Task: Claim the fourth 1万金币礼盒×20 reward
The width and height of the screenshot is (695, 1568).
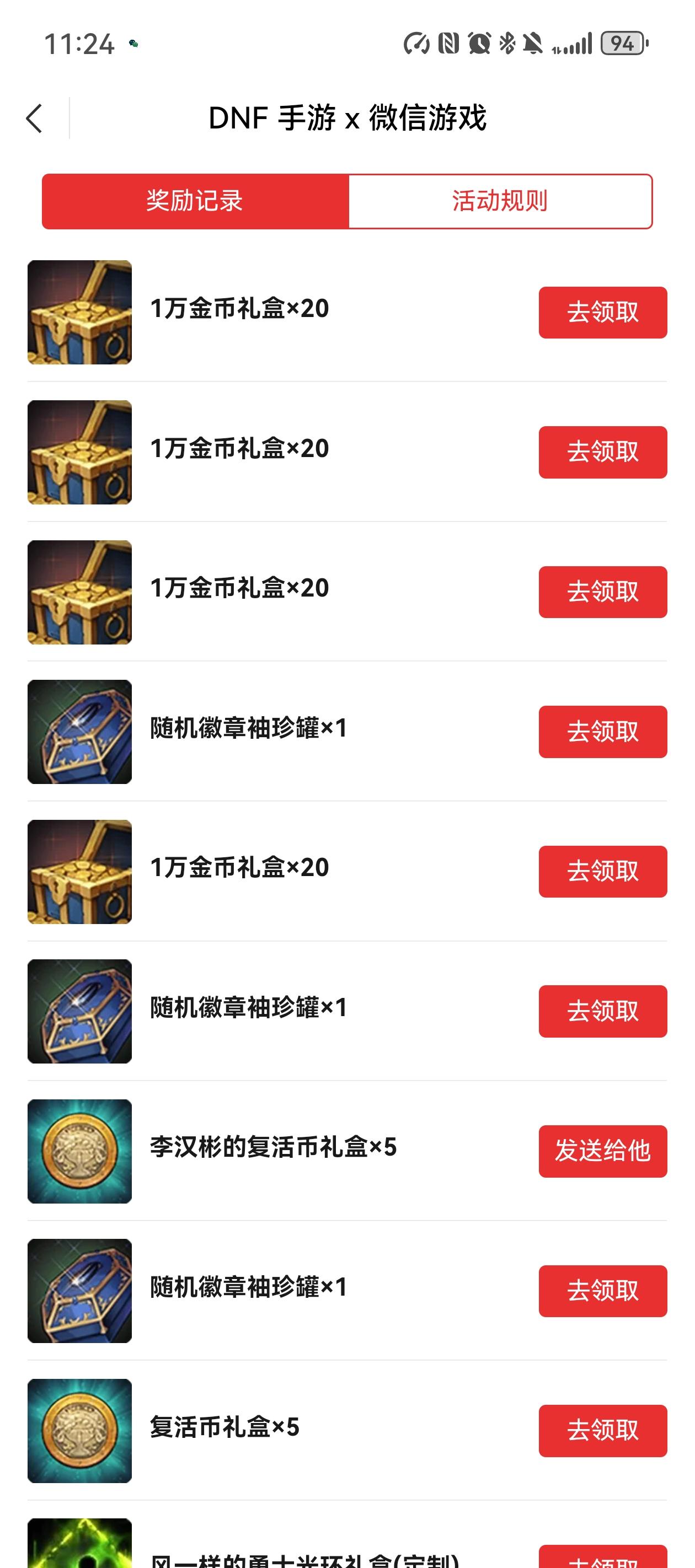Action: point(602,872)
